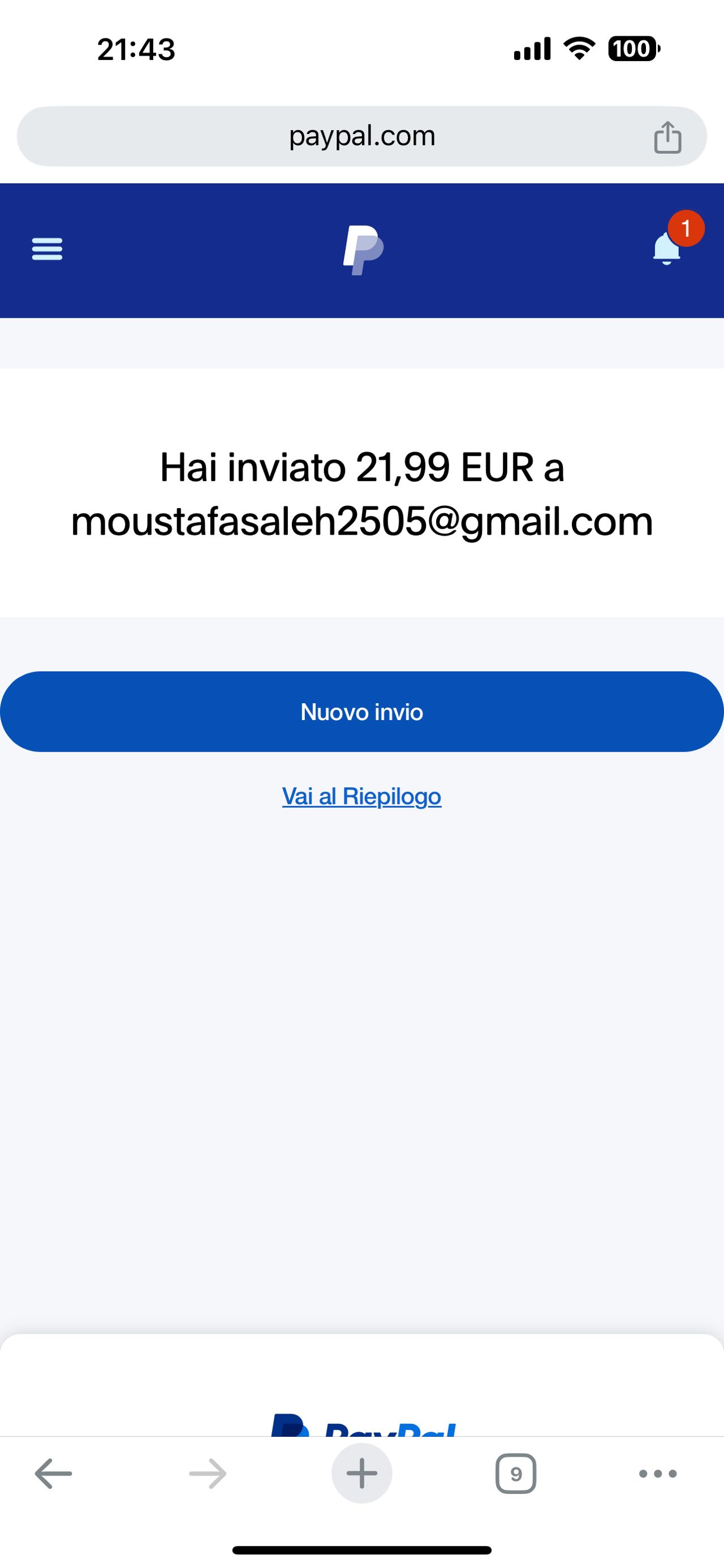Open the notifications bell
Viewport: 724px width, 1568px height.
pos(667,248)
